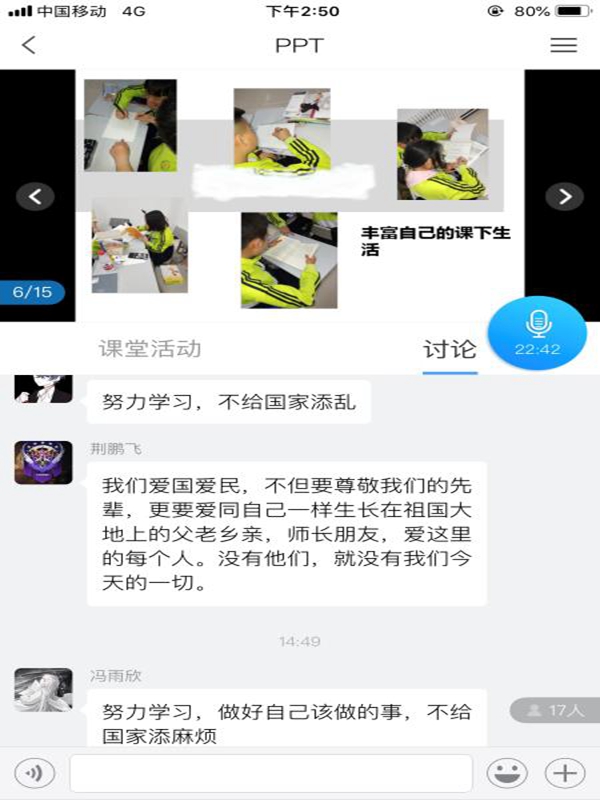Go back using the top-left arrow

(28, 45)
